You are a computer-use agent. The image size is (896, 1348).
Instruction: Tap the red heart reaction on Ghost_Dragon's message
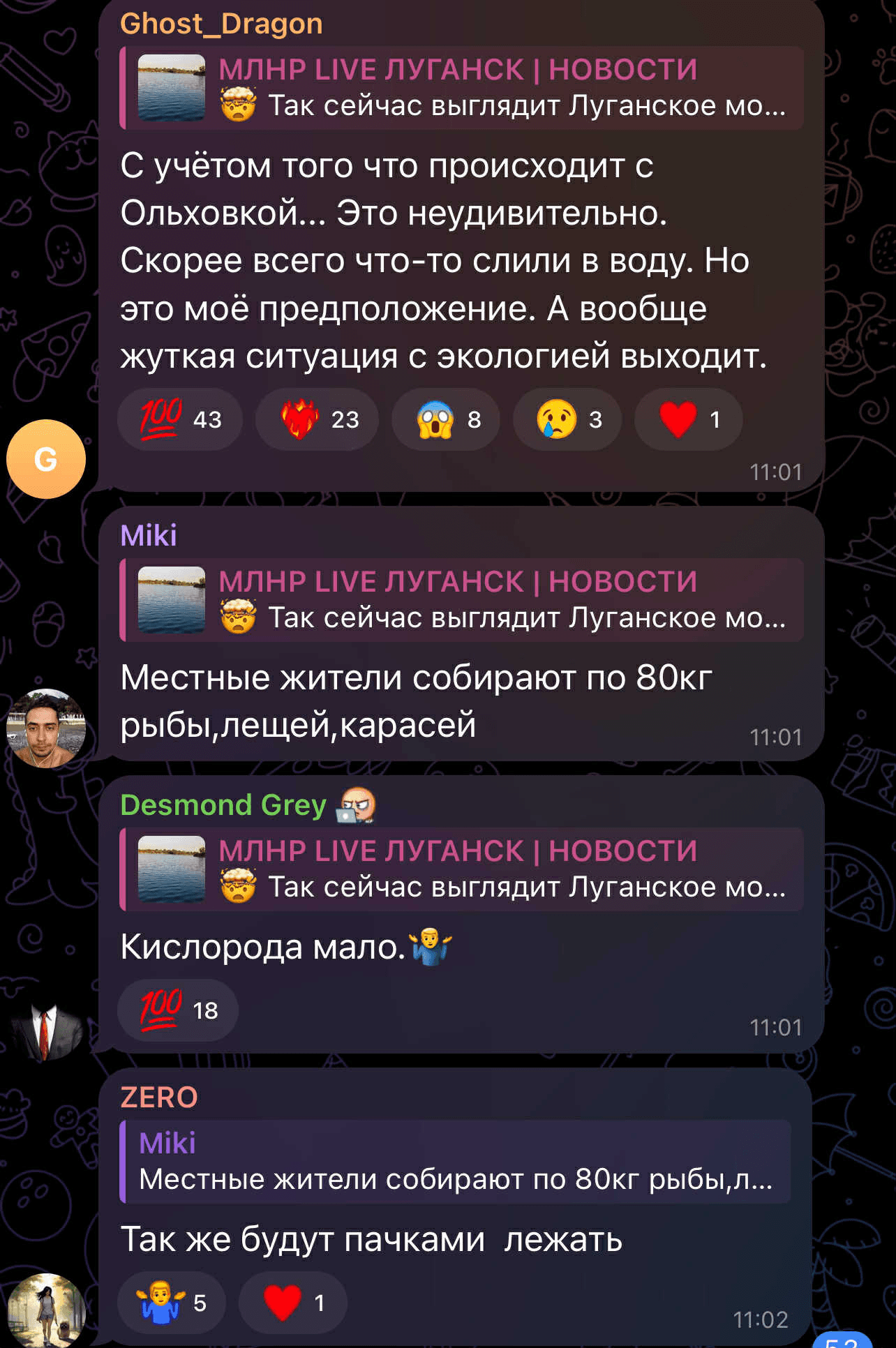click(x=688, y=419)
